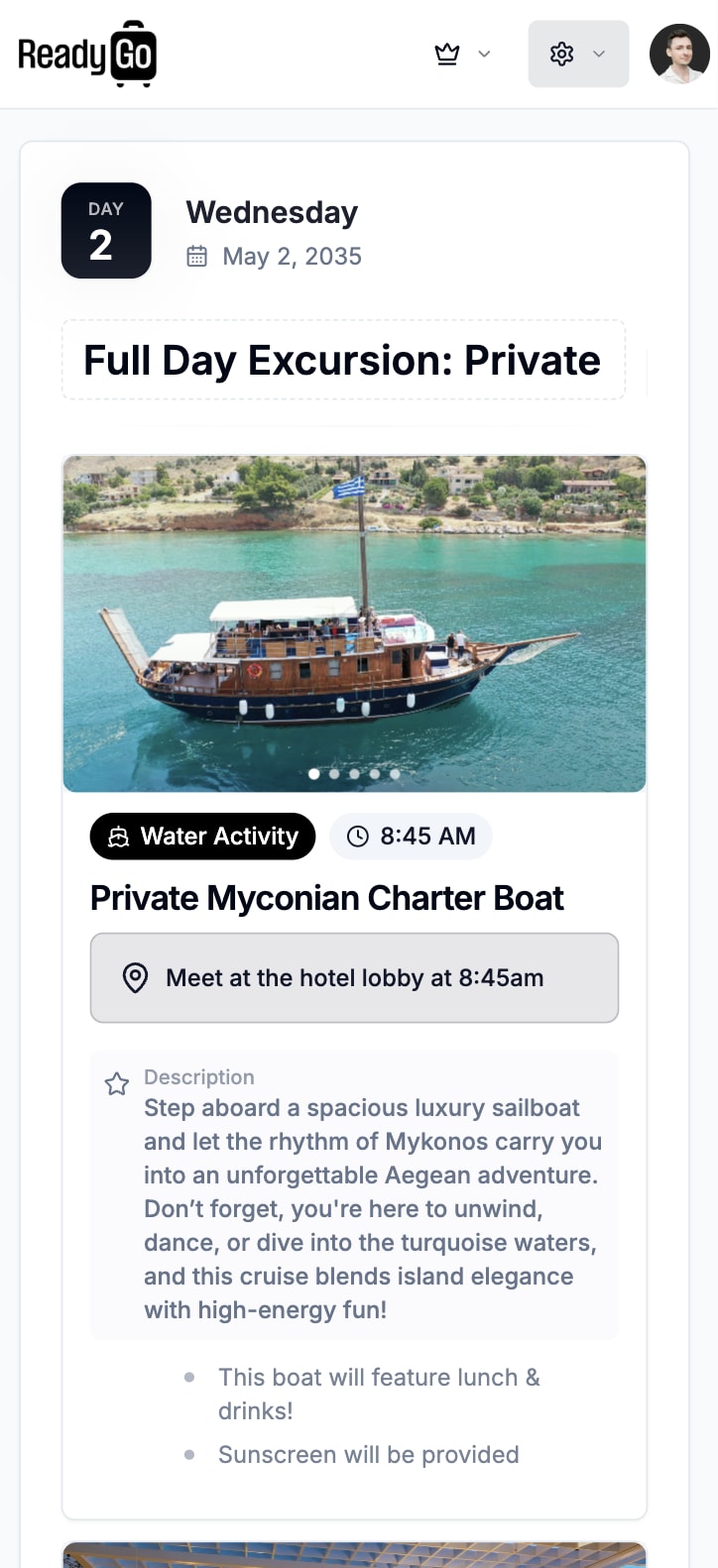Image resolution: width=718 pixels, height=1568 pixels.
Task: View the charter boat photo
Action: pyautogui.click(x=354, y=615)
